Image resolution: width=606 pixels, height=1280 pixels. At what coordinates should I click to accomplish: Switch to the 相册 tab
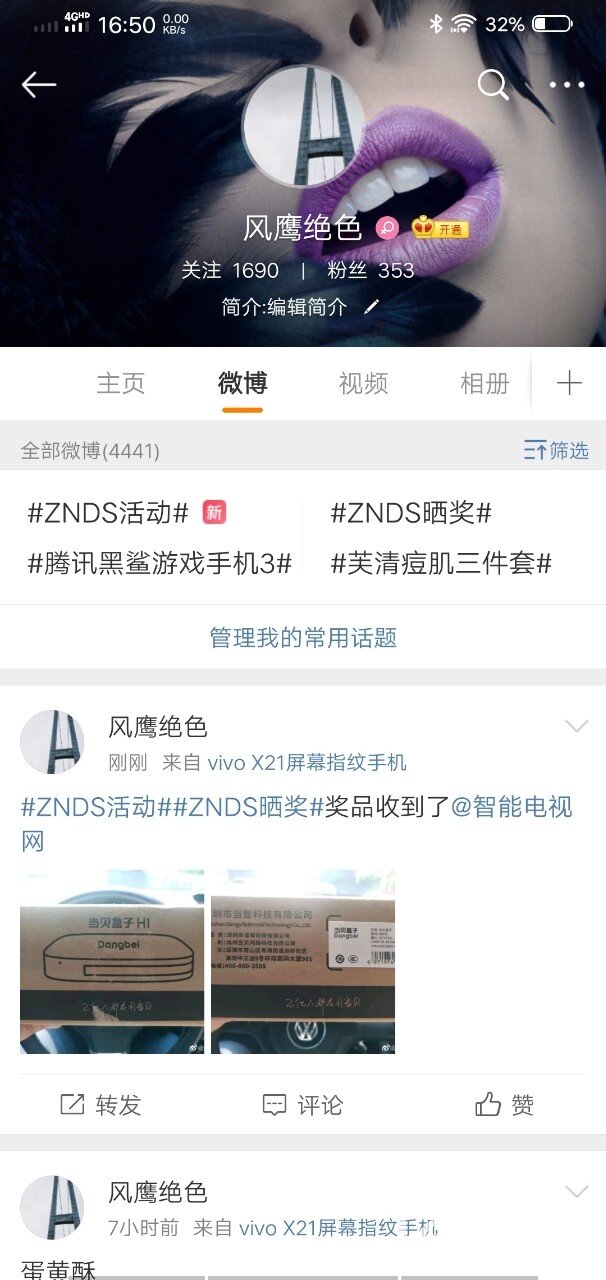point(484,383)
